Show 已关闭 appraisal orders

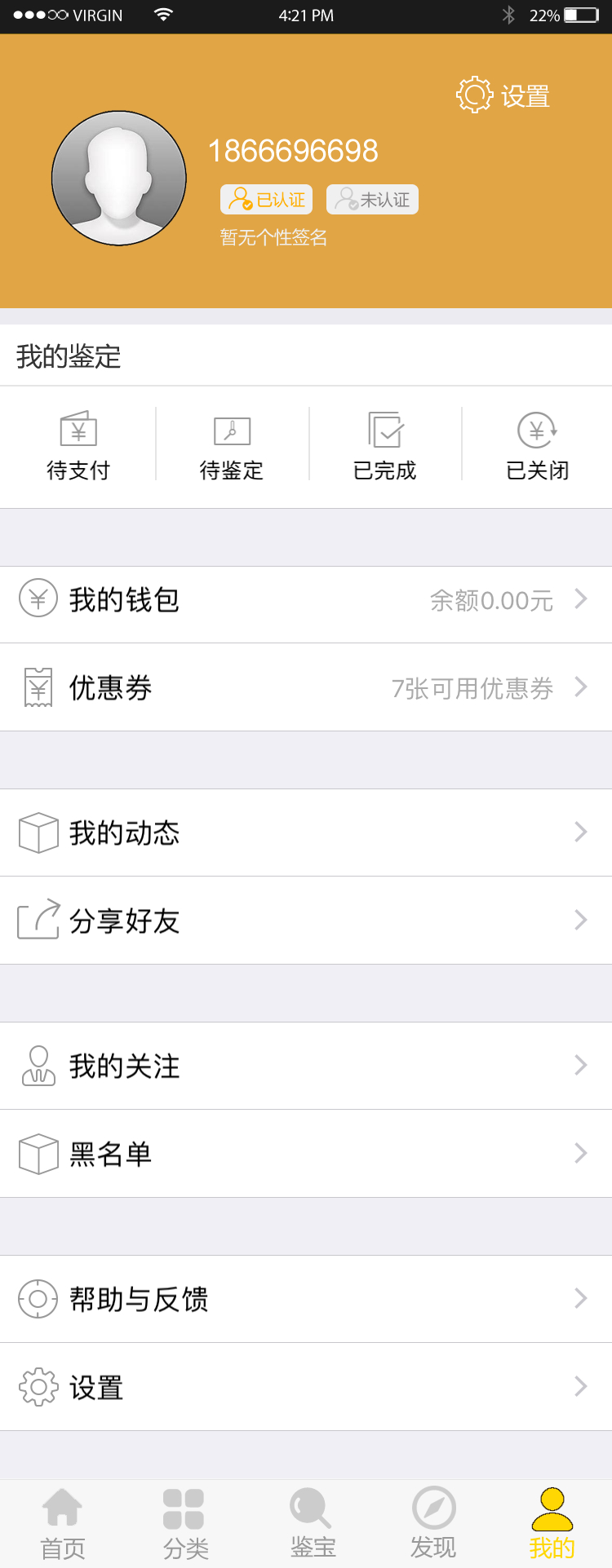point(537,447)
